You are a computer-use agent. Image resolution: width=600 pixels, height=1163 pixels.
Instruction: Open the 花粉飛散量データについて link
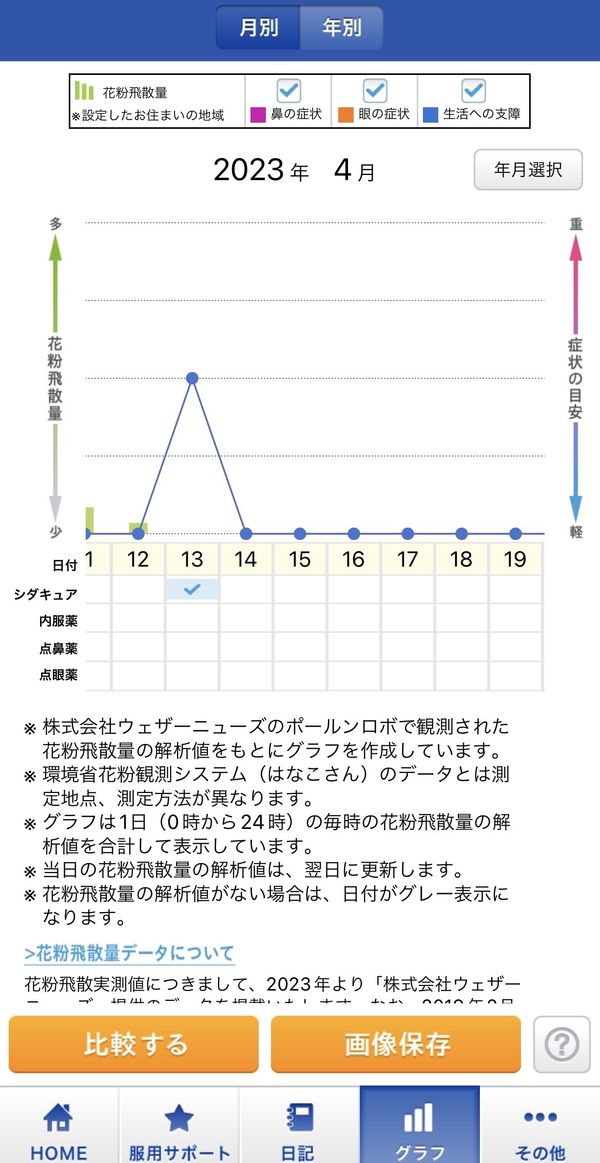click(x=129, y=953)
